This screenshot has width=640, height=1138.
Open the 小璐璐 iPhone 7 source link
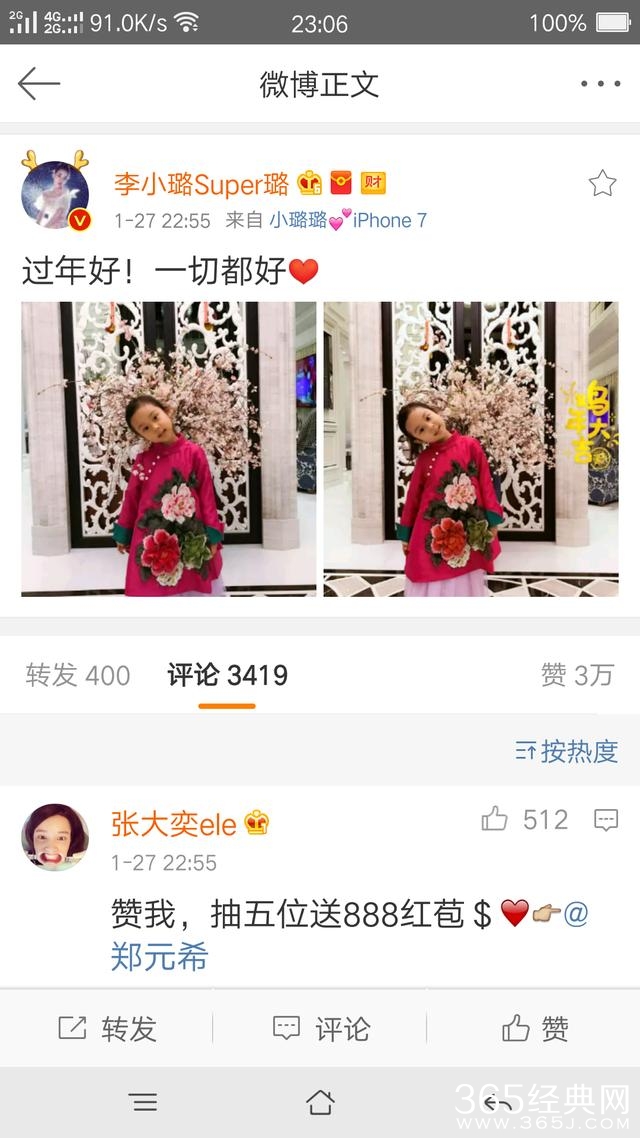[x=347, y=220]
